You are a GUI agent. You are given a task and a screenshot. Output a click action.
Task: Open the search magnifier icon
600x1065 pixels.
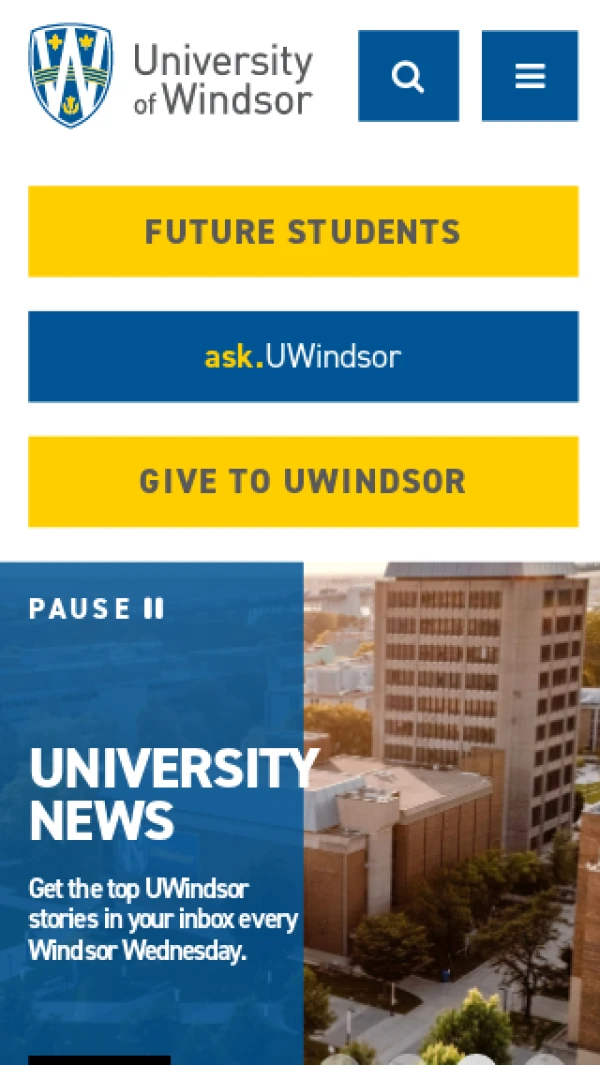pos(408,76)
